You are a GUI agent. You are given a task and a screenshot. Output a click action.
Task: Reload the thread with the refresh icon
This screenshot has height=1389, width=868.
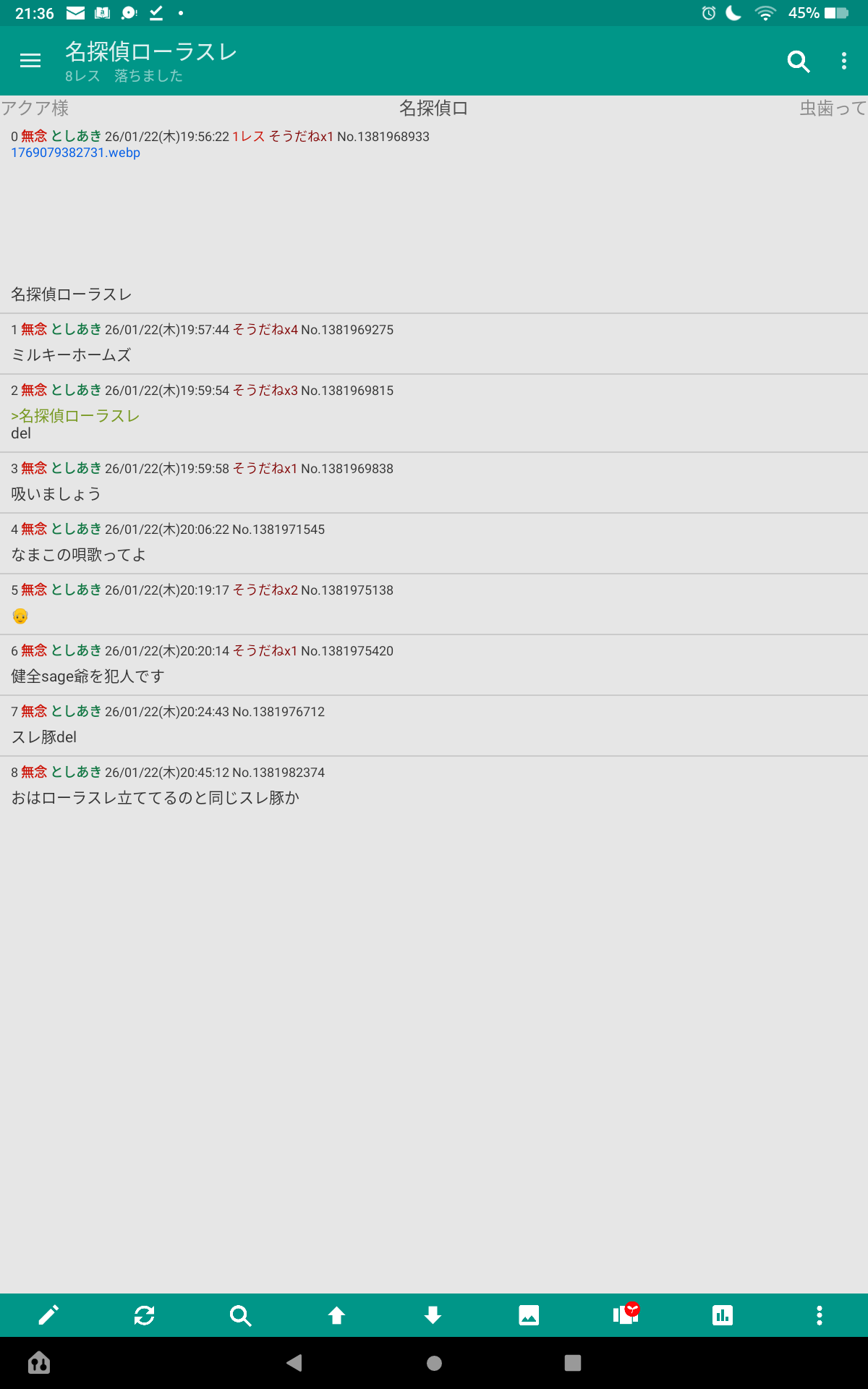145,1315
